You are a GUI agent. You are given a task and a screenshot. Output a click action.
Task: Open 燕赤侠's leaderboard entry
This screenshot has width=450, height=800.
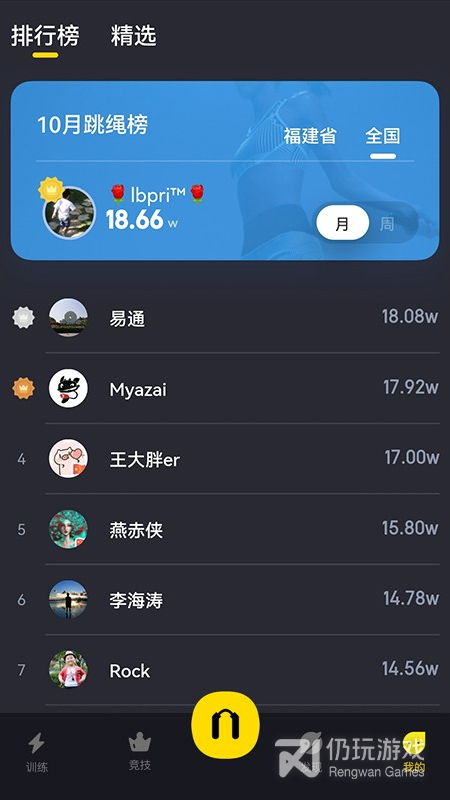[x=225, y=530]
